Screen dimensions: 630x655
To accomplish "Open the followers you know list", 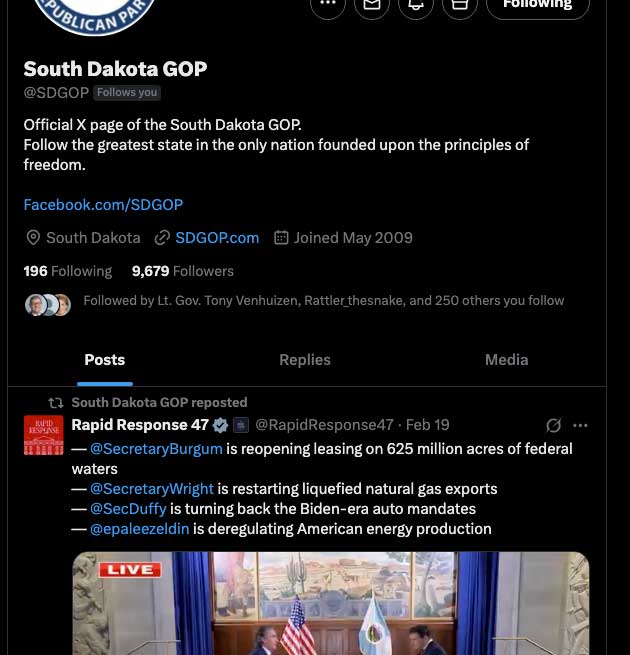I will (323, 300).
